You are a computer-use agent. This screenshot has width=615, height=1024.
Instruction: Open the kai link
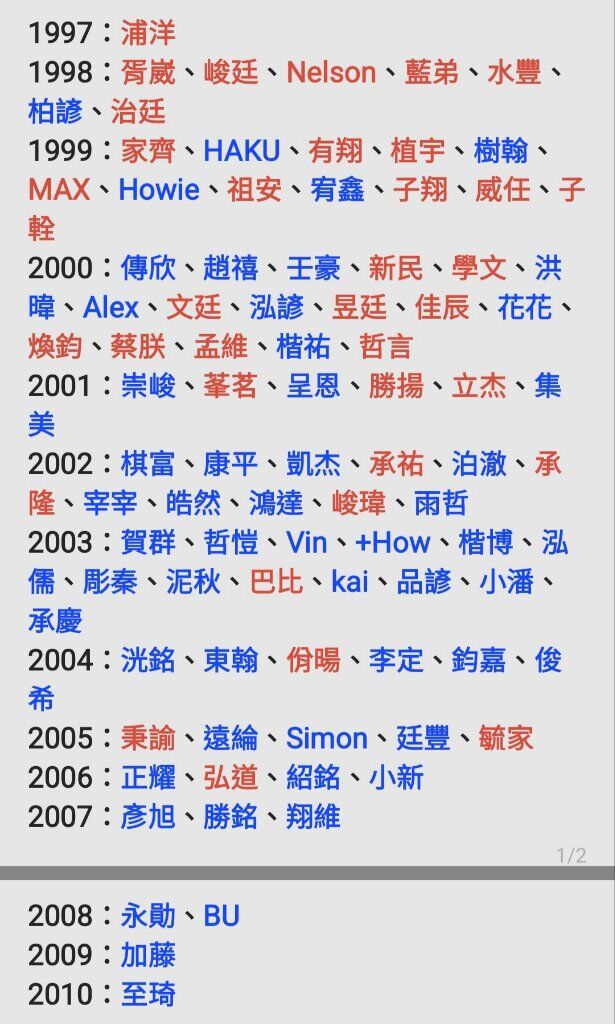coord(350,581)
